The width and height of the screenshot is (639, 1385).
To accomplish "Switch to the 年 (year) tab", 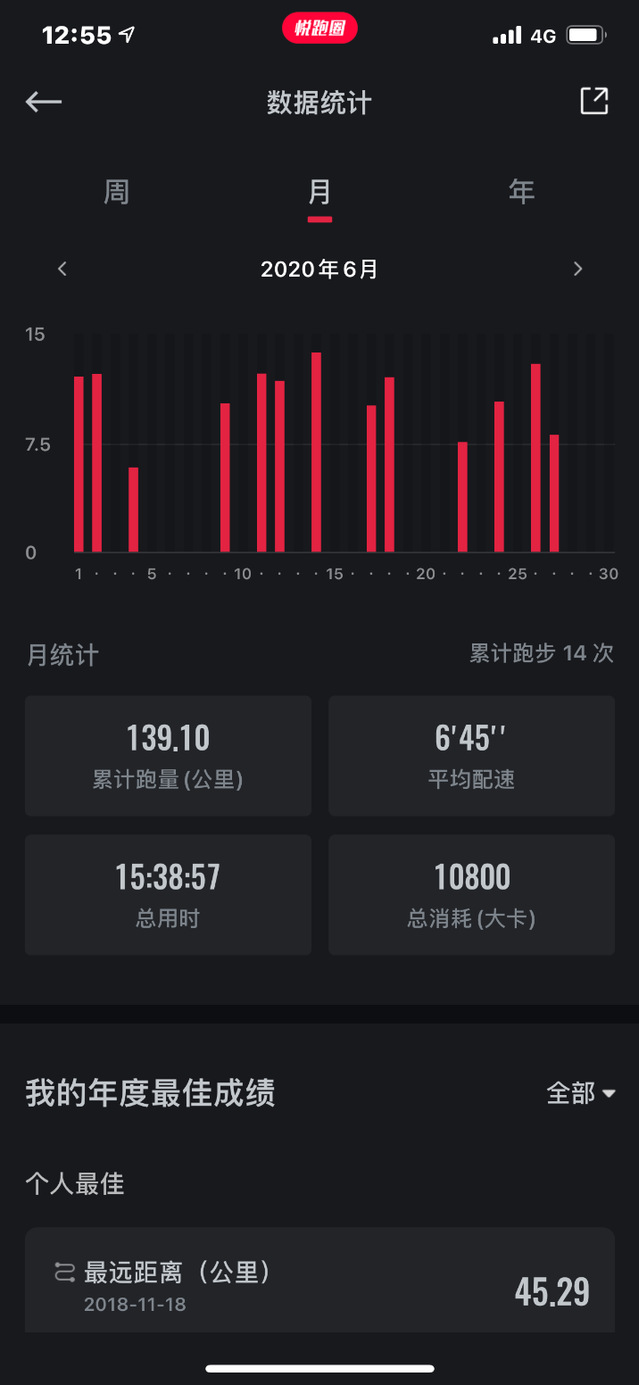I will [x=521, y=192].
